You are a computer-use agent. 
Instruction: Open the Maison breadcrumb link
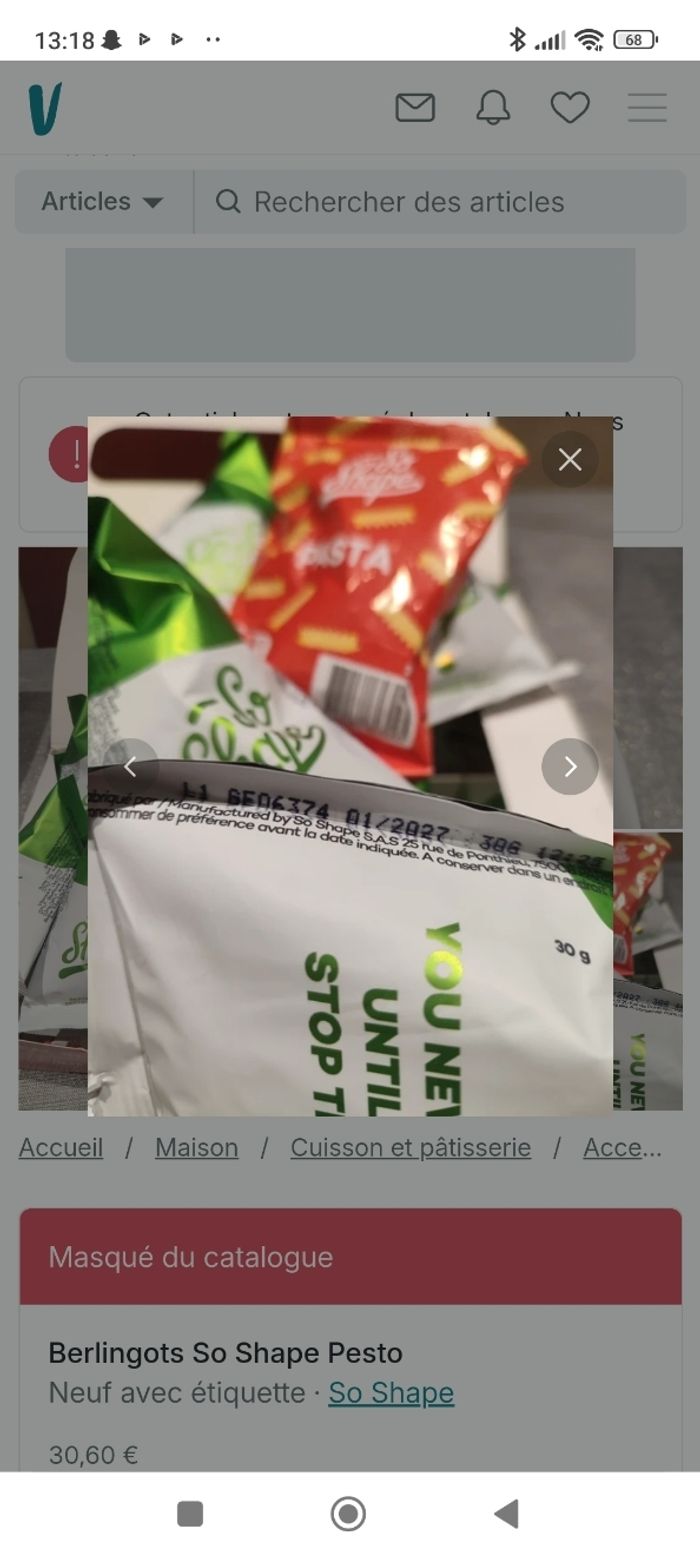point(196,1147)
